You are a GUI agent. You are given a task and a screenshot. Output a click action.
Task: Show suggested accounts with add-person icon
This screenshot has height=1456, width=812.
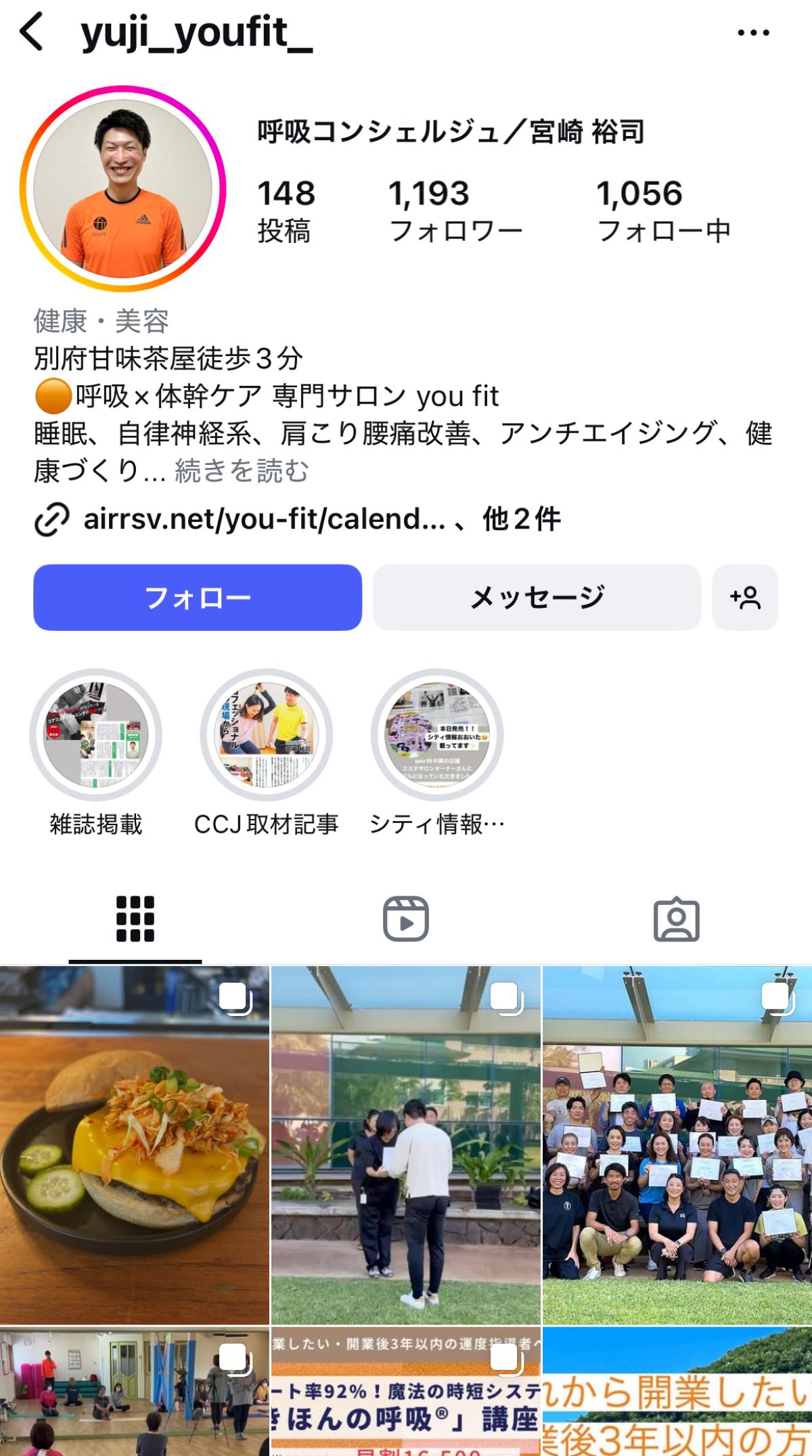pyautogui.click(x=745, y=598)
